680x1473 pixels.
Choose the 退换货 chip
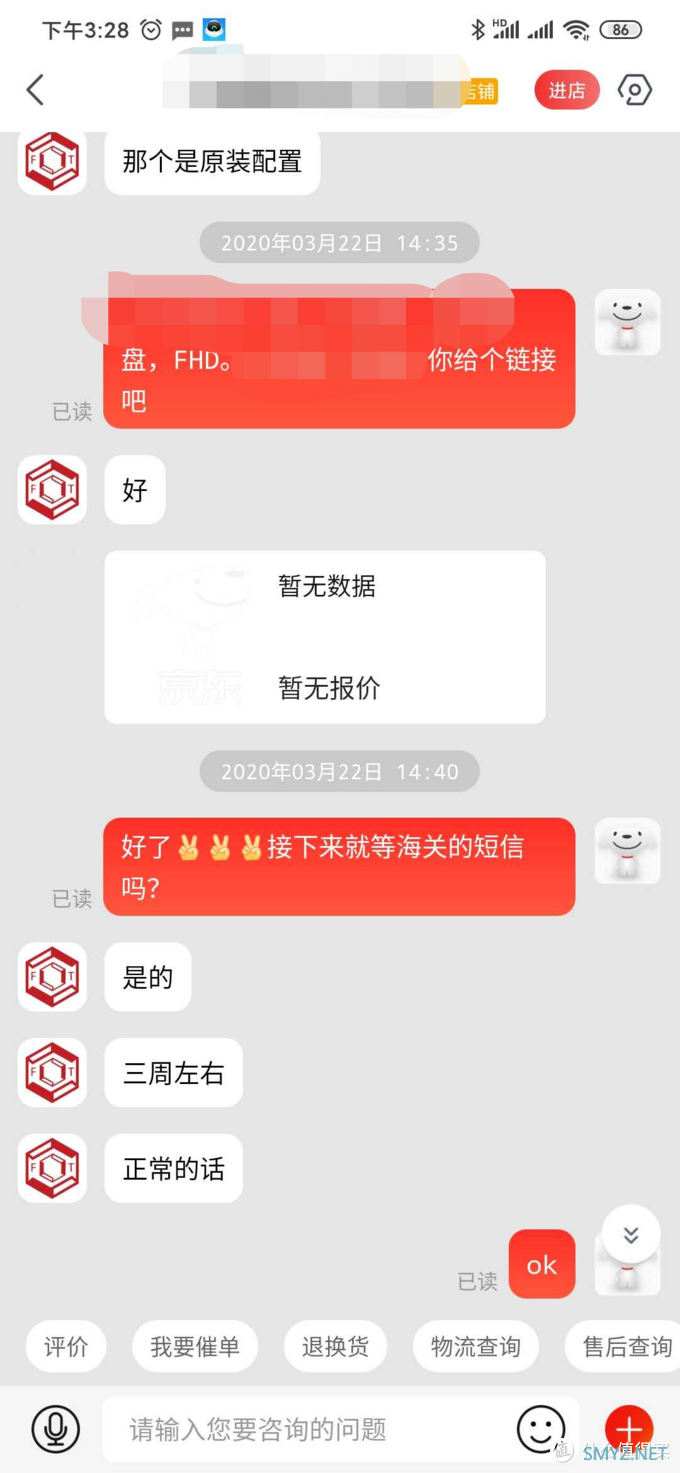[335, 1347]
